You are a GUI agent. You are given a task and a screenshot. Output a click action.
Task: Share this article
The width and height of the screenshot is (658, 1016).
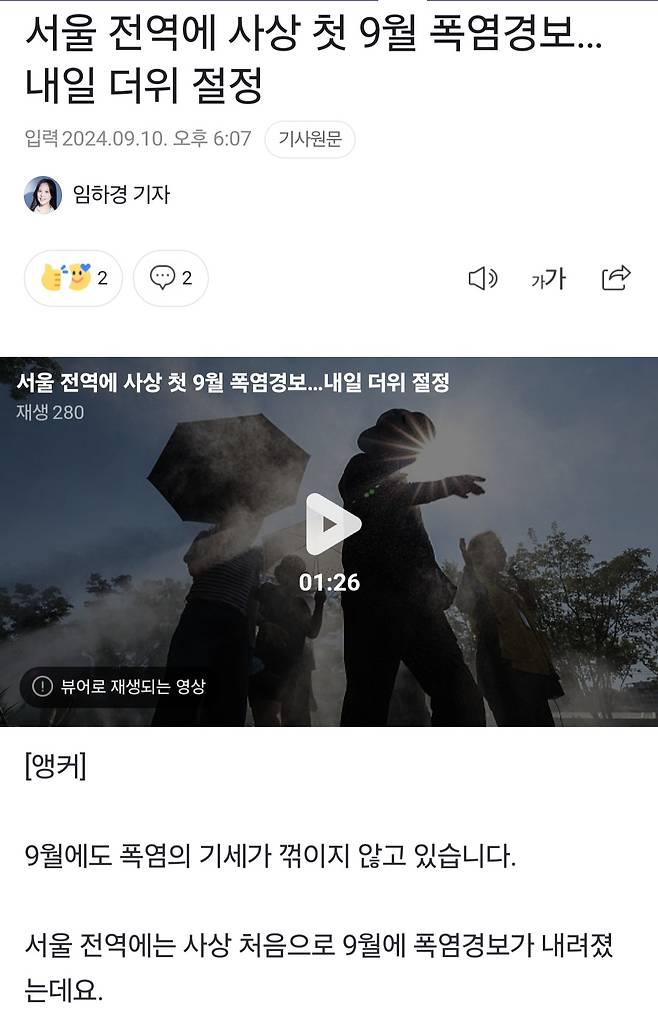click(x=616, y=278)
